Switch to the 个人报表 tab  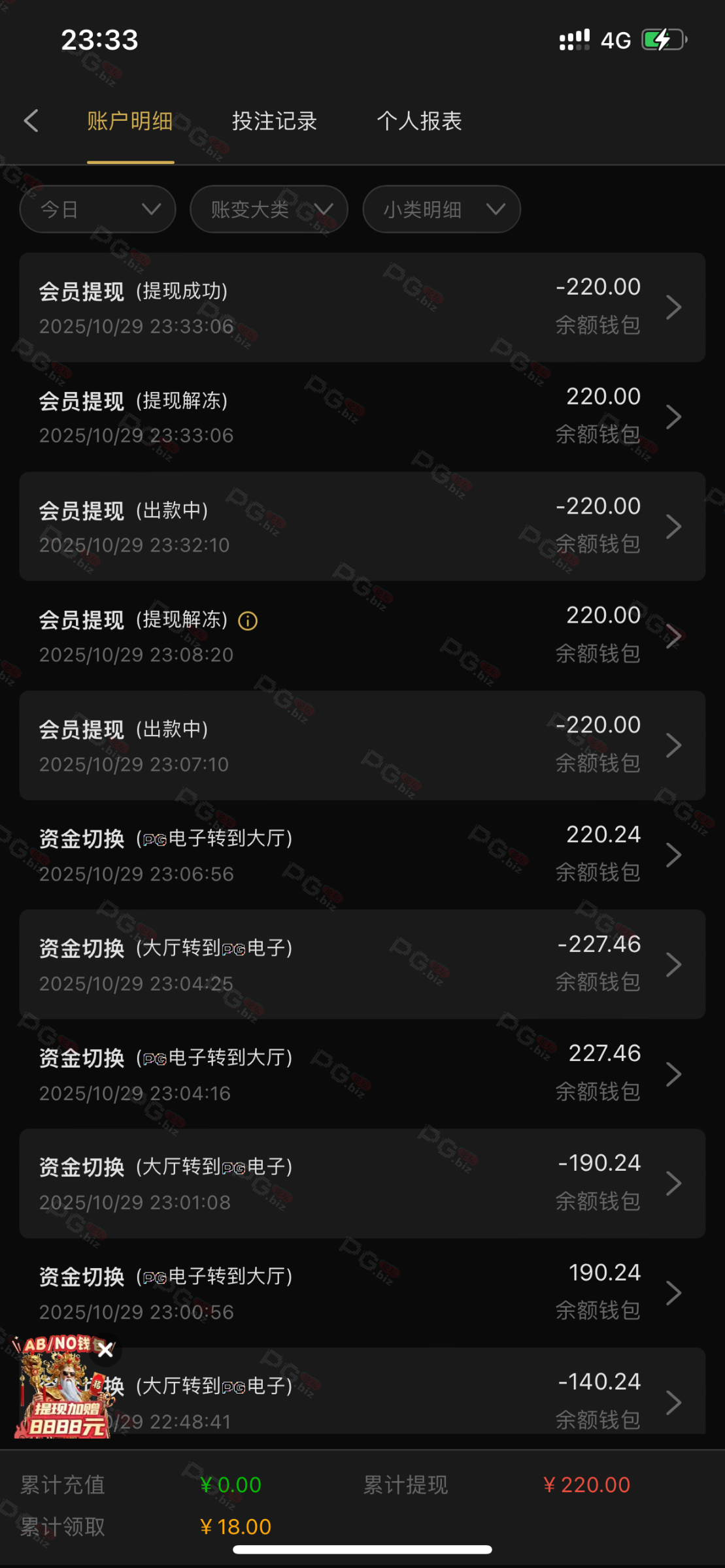click(419, 122)
